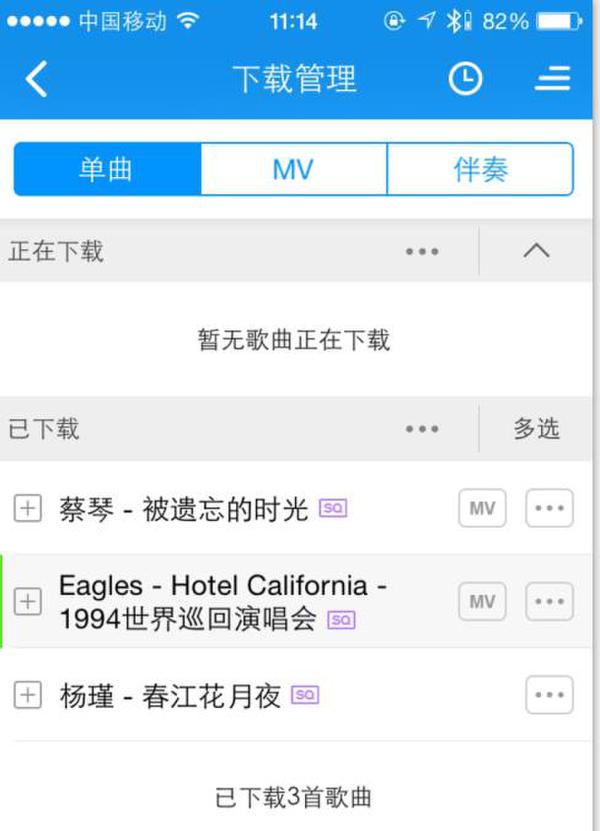Play 杨瑾 - 春江花月夜
600x831 pixels.
(170, 695)
